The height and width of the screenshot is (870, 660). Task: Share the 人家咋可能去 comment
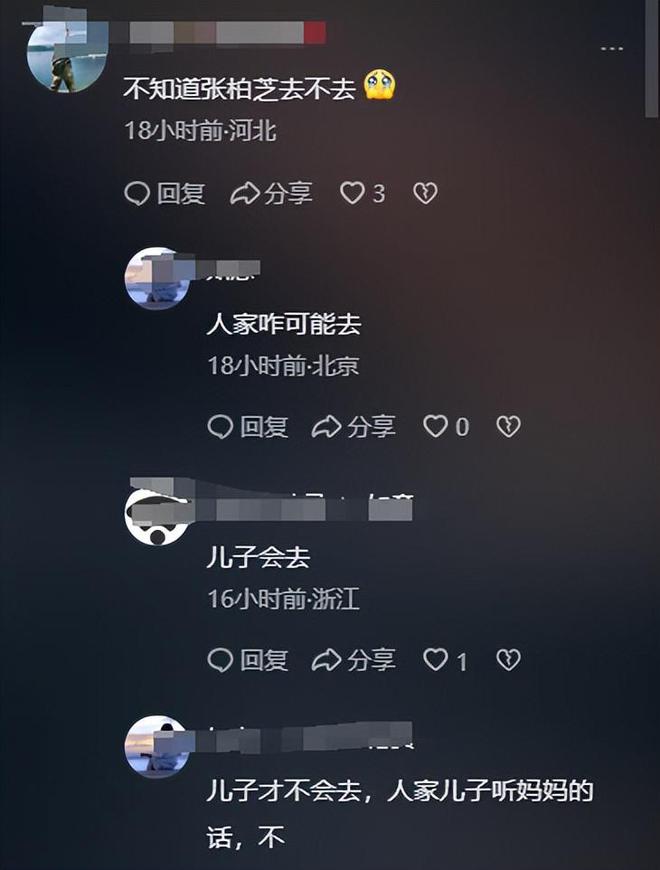click(354, 427)
